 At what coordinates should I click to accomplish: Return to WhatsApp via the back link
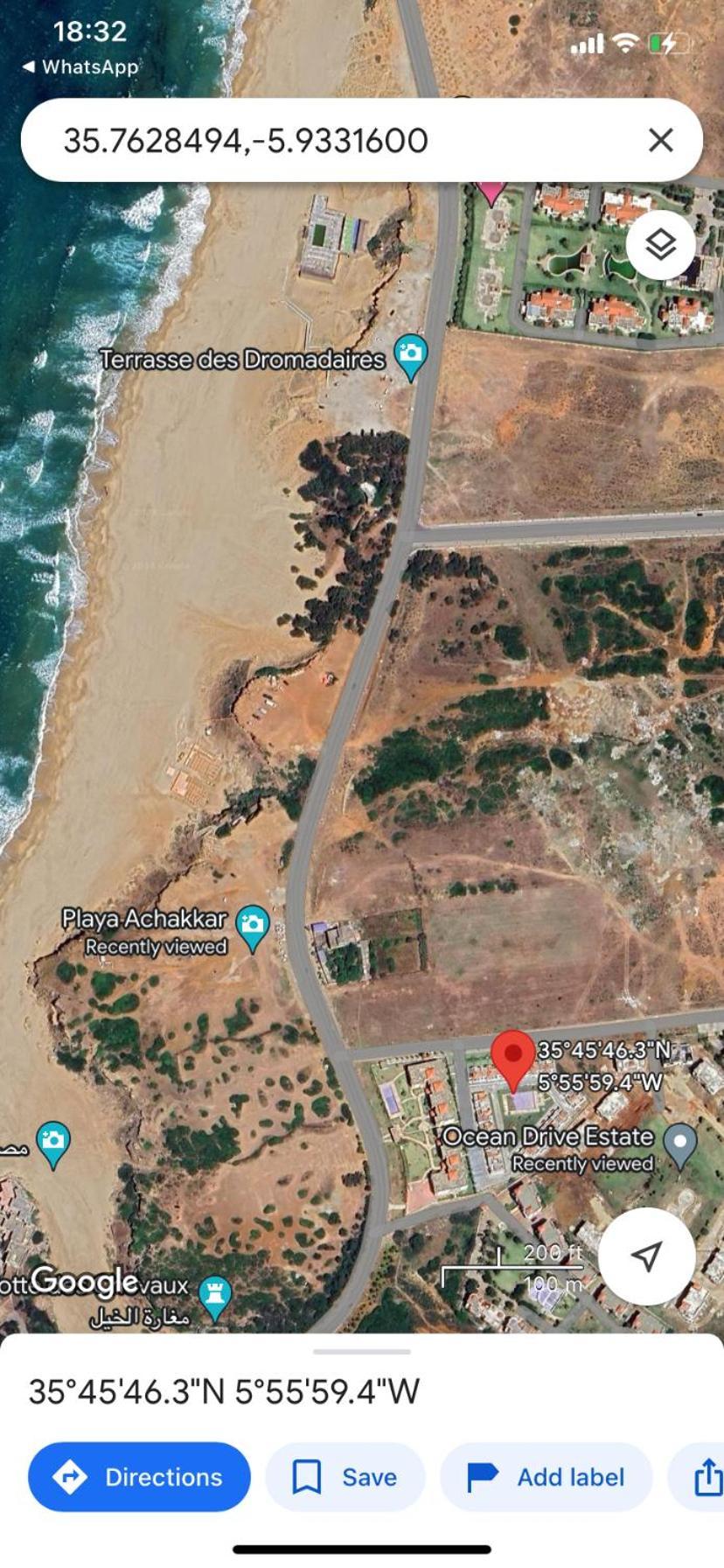[x=80, y=66]
